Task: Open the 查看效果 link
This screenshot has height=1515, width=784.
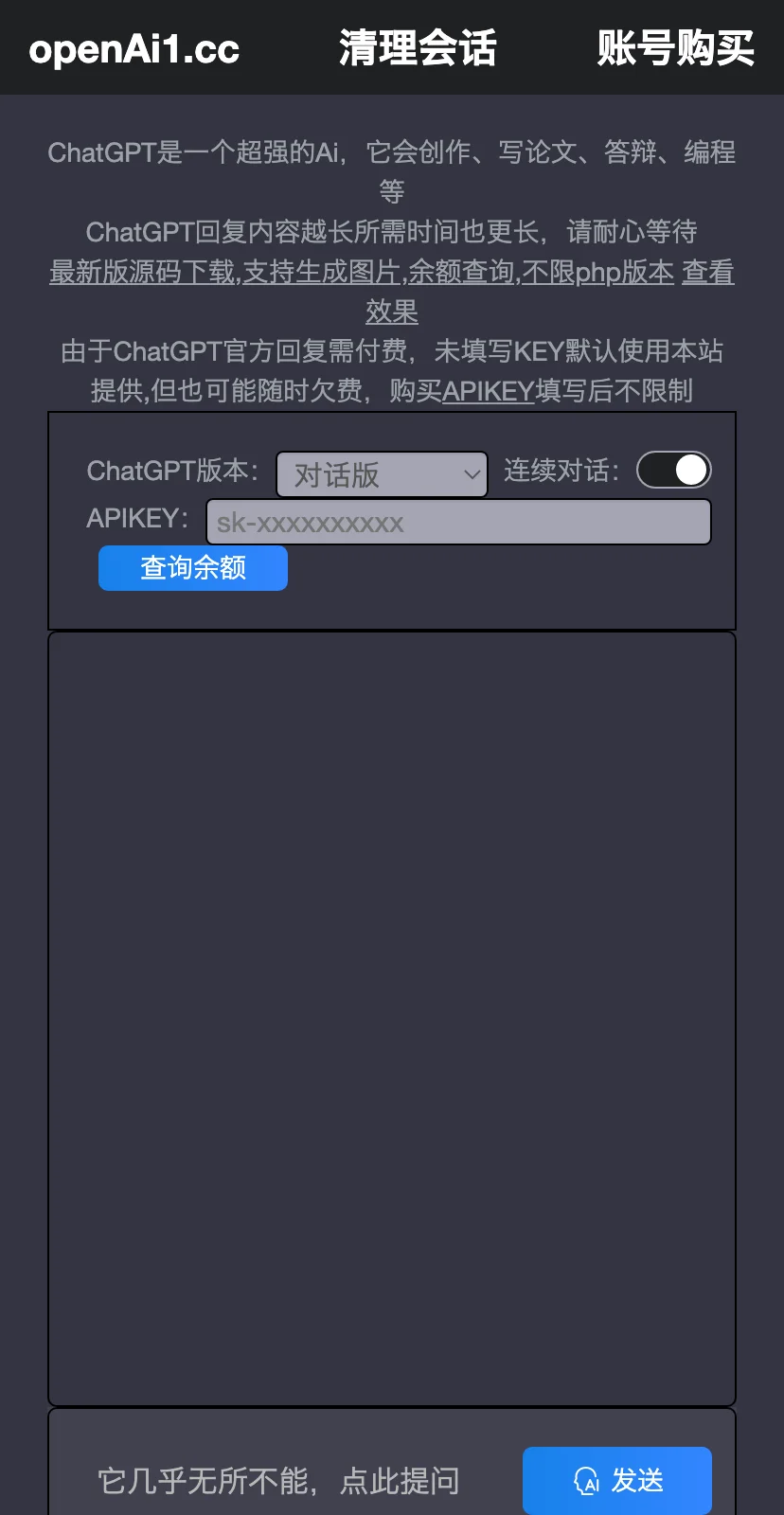Action: coord(707,273)
